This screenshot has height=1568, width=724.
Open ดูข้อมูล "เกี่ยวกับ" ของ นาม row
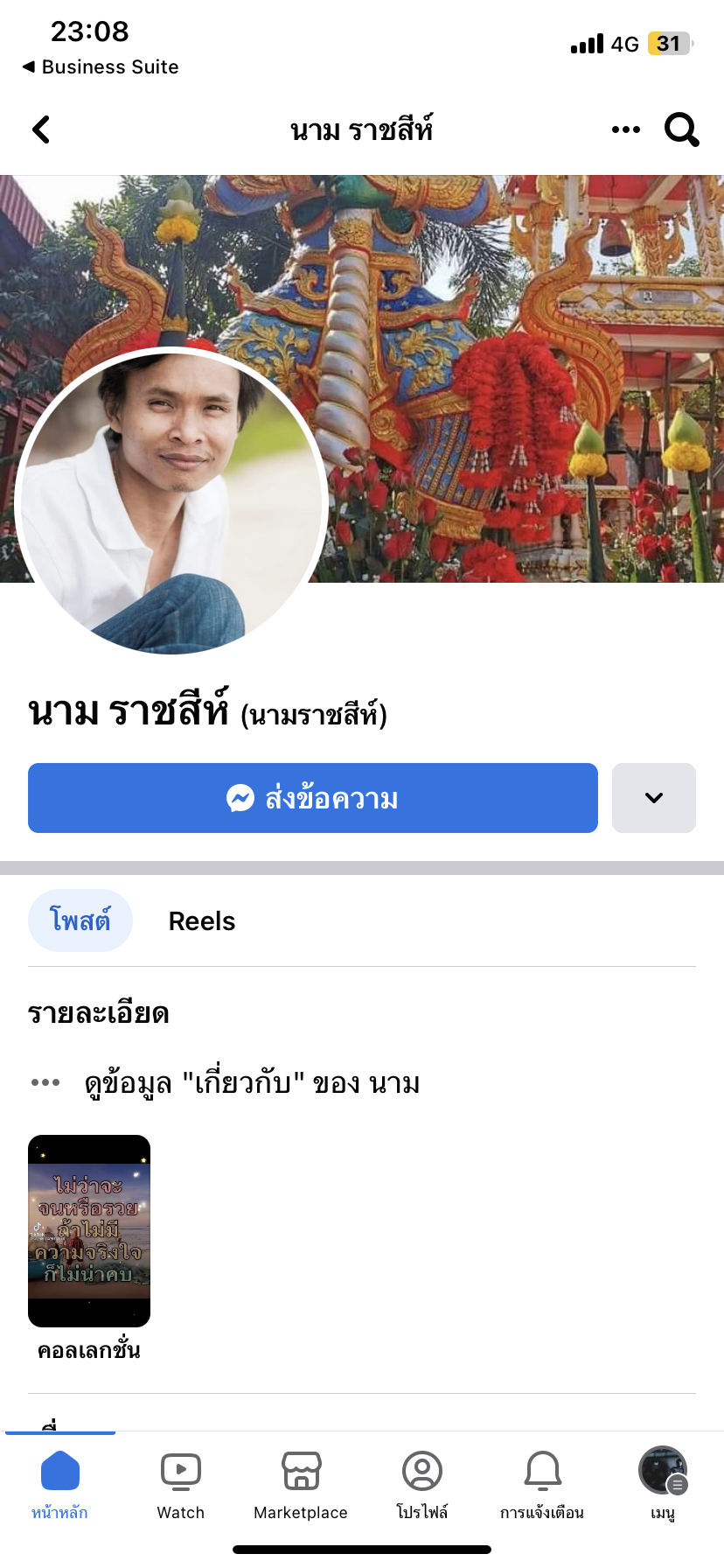tap(252, 1082)
